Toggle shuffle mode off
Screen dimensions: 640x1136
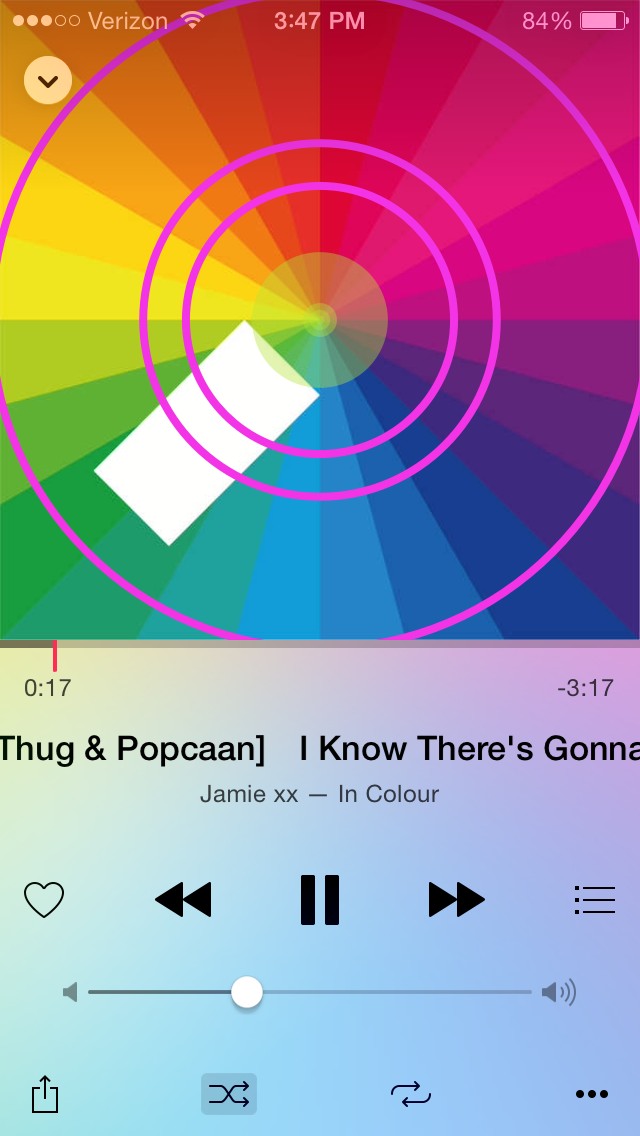pos(229,1094)
